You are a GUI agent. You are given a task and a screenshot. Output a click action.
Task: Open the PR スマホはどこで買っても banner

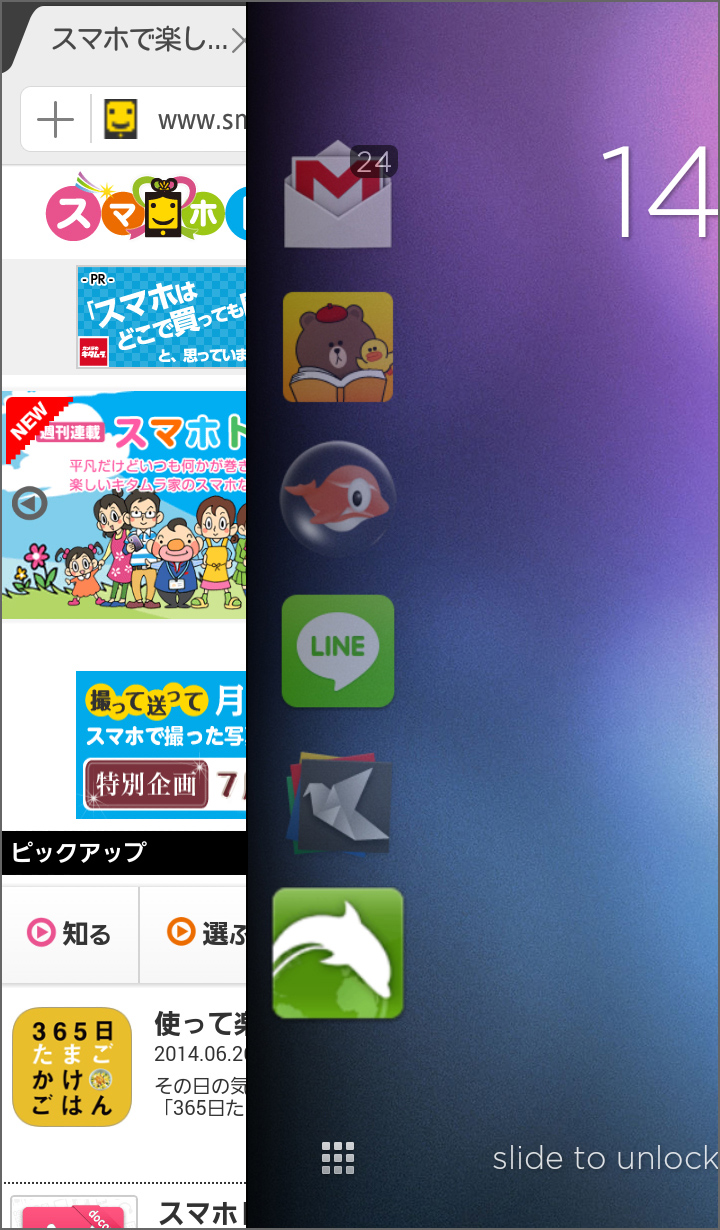coord(160,317)
